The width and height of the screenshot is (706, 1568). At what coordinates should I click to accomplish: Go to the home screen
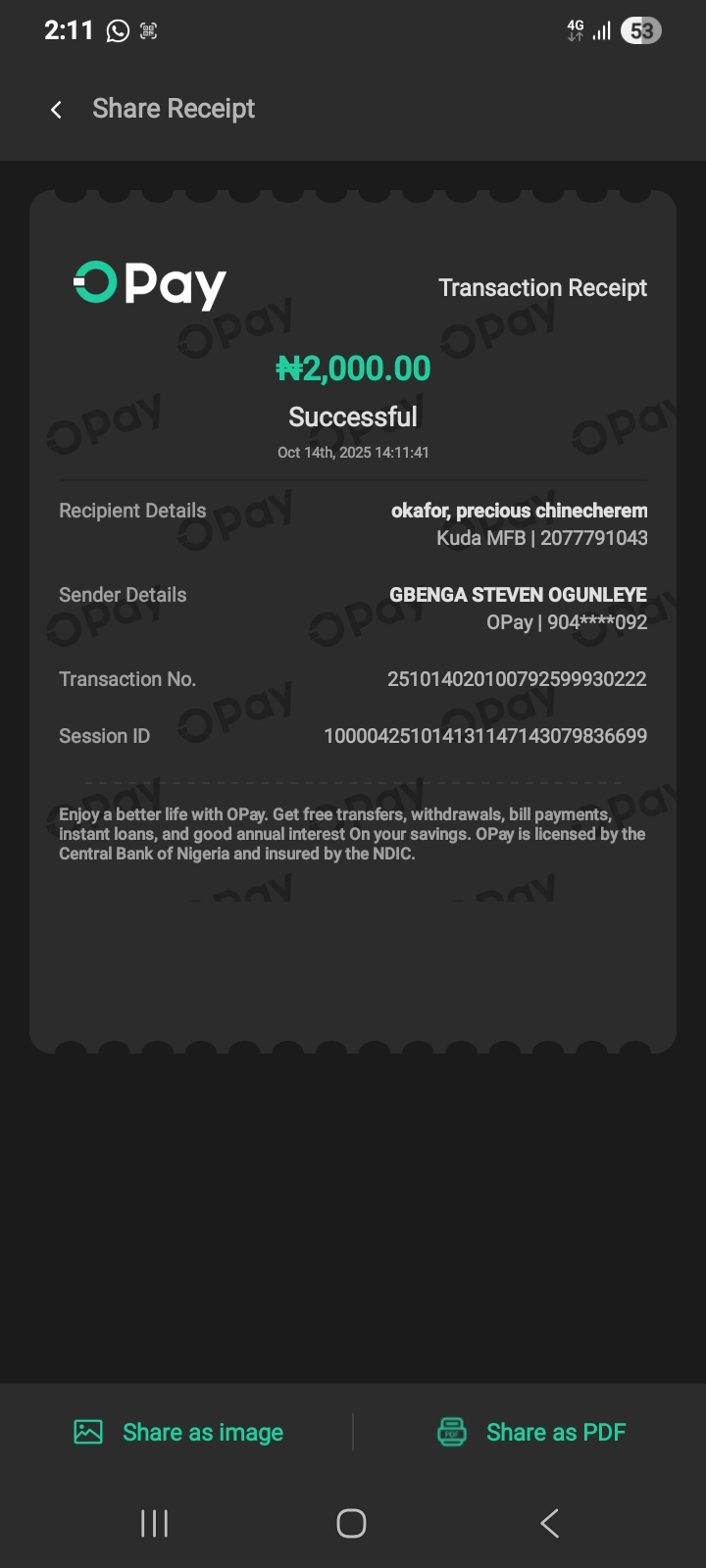pyautogui.click(x=351, y=1523)
